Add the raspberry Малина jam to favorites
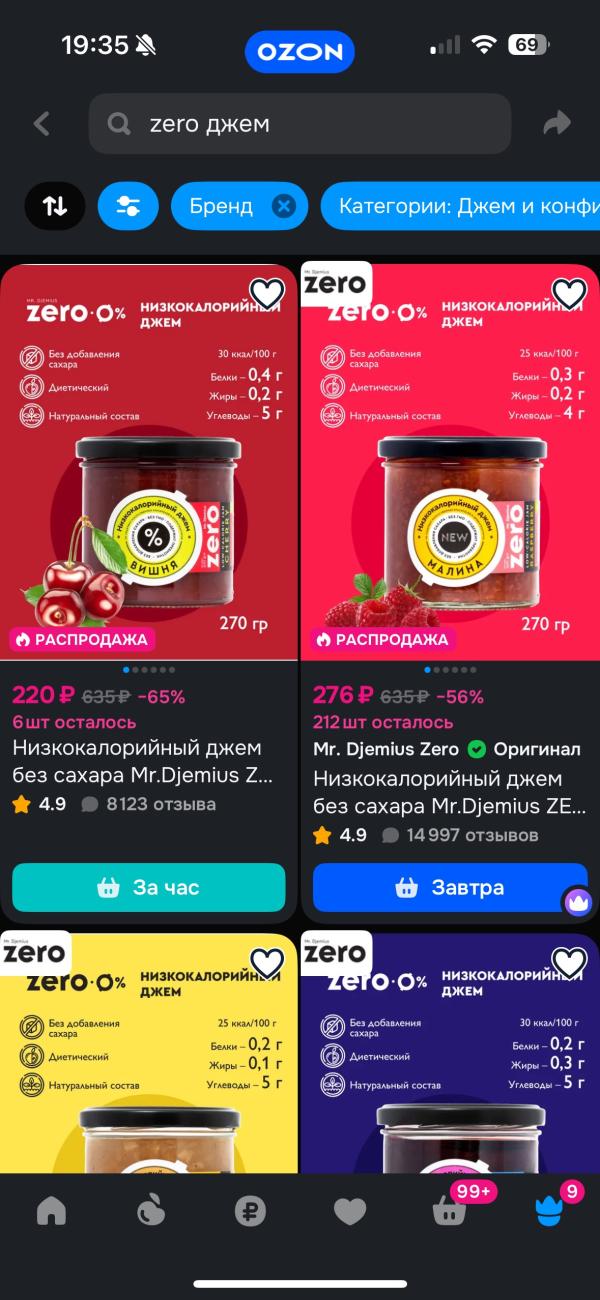600x1300 pixels. coord(569,293)
